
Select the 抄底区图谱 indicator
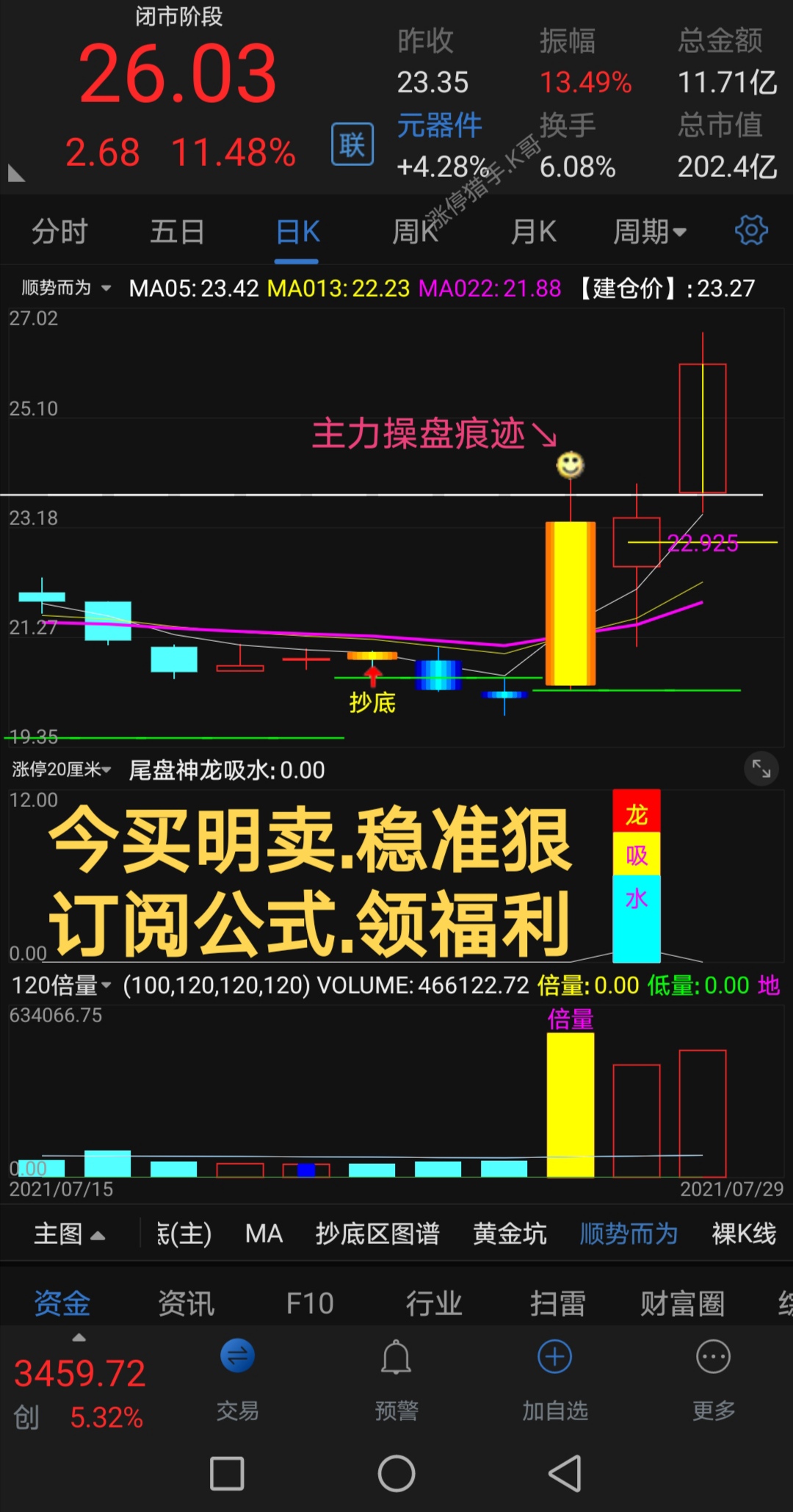click(x=377, y=1234)
